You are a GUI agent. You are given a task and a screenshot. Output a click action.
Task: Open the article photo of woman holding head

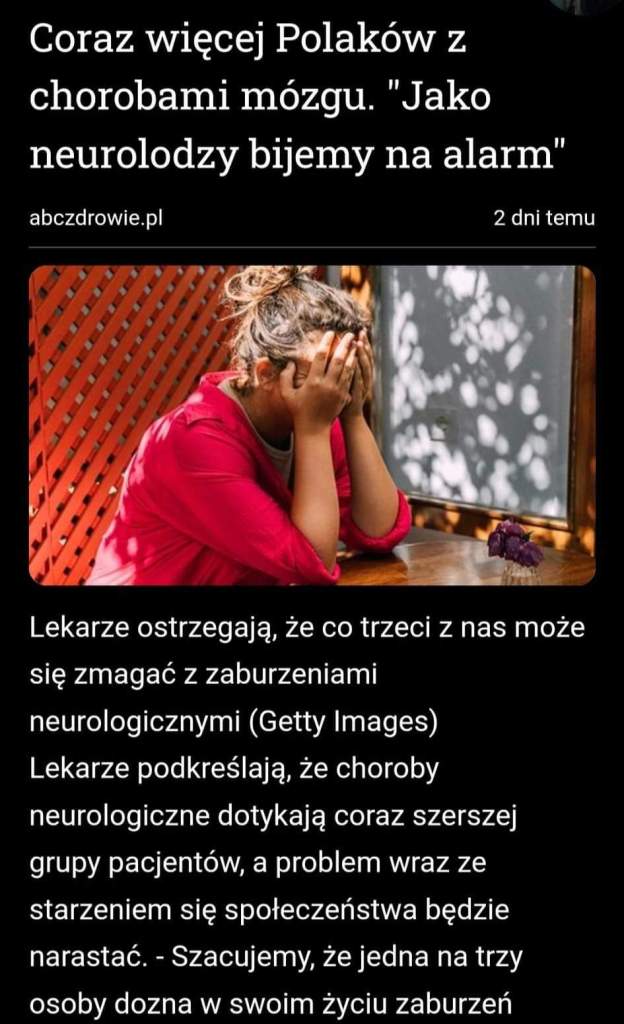(x=312, y=425)
